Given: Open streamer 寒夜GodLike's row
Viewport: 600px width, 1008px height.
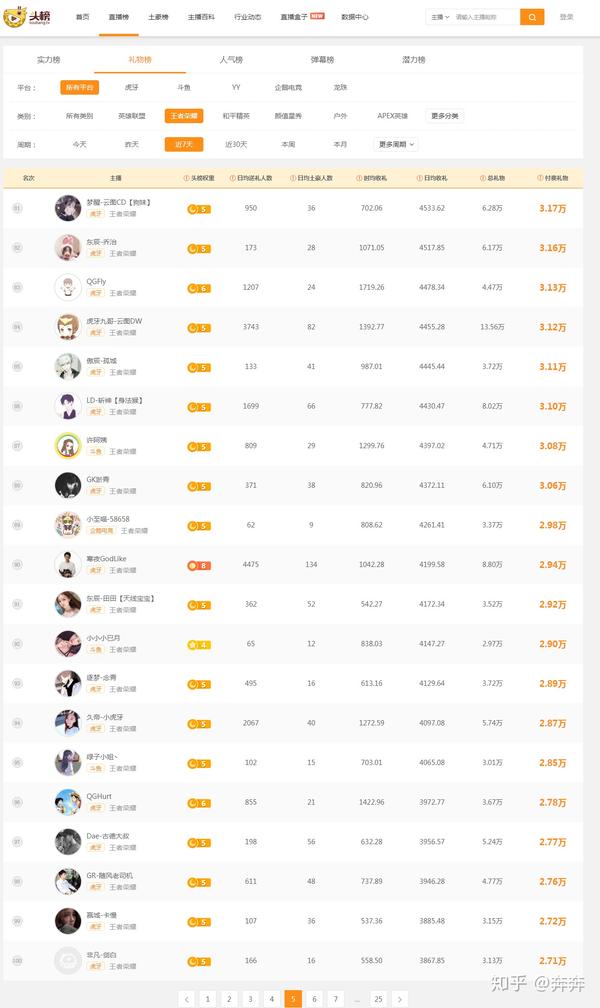Looking at the screenshot, I should (105, 558).
